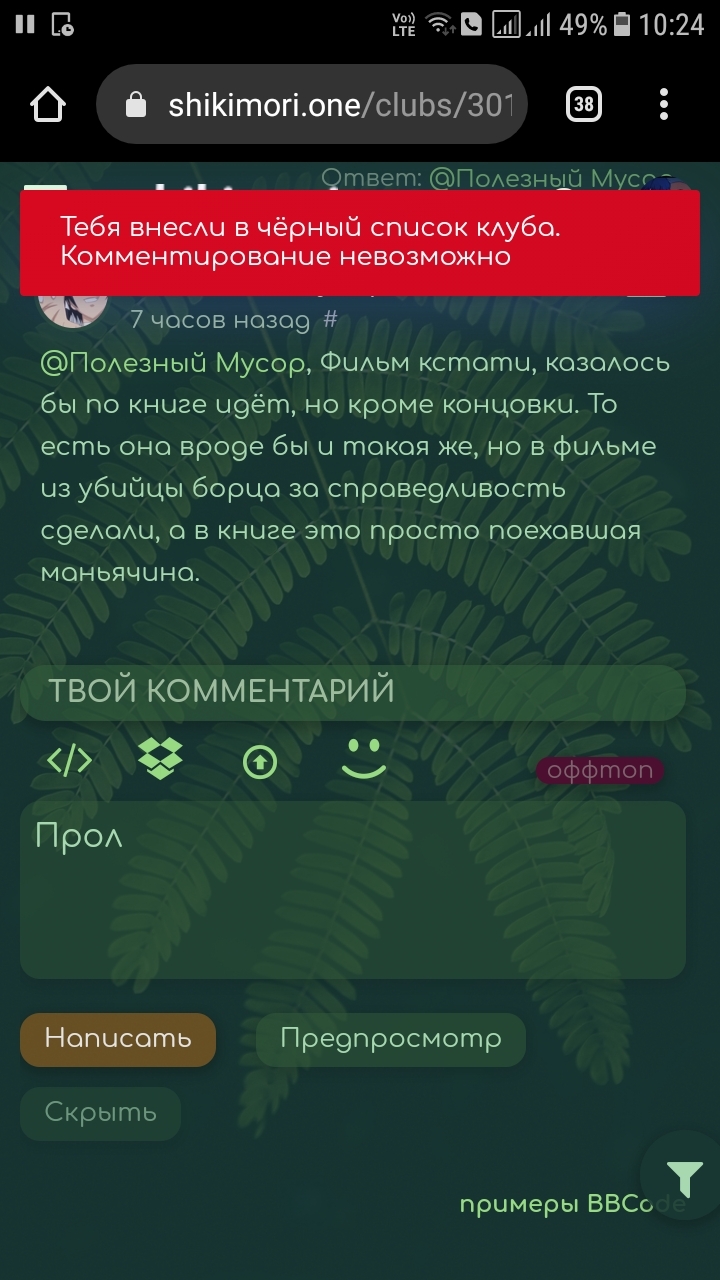Open the browser overflow menu

[x=664, y=104]
